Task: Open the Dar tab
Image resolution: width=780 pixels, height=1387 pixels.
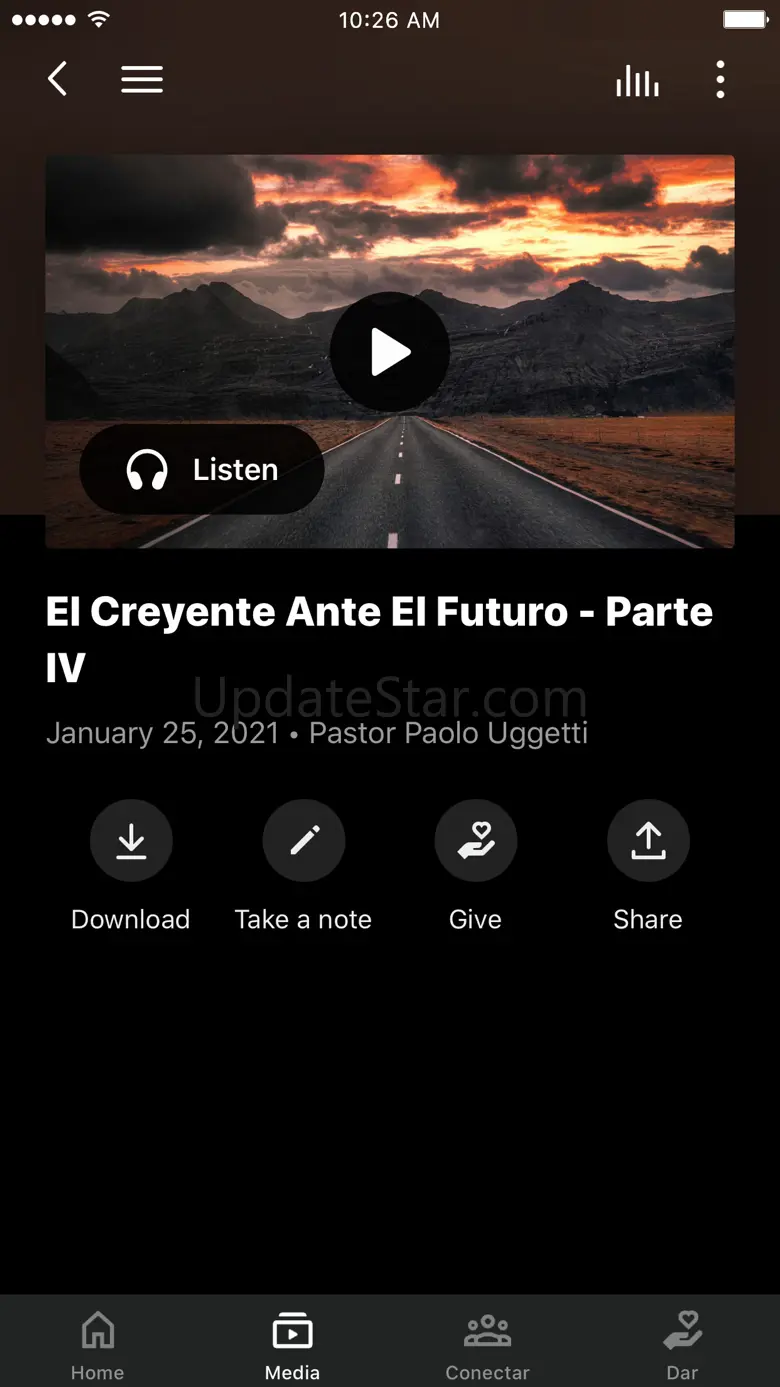Action: pos(682,1345)
